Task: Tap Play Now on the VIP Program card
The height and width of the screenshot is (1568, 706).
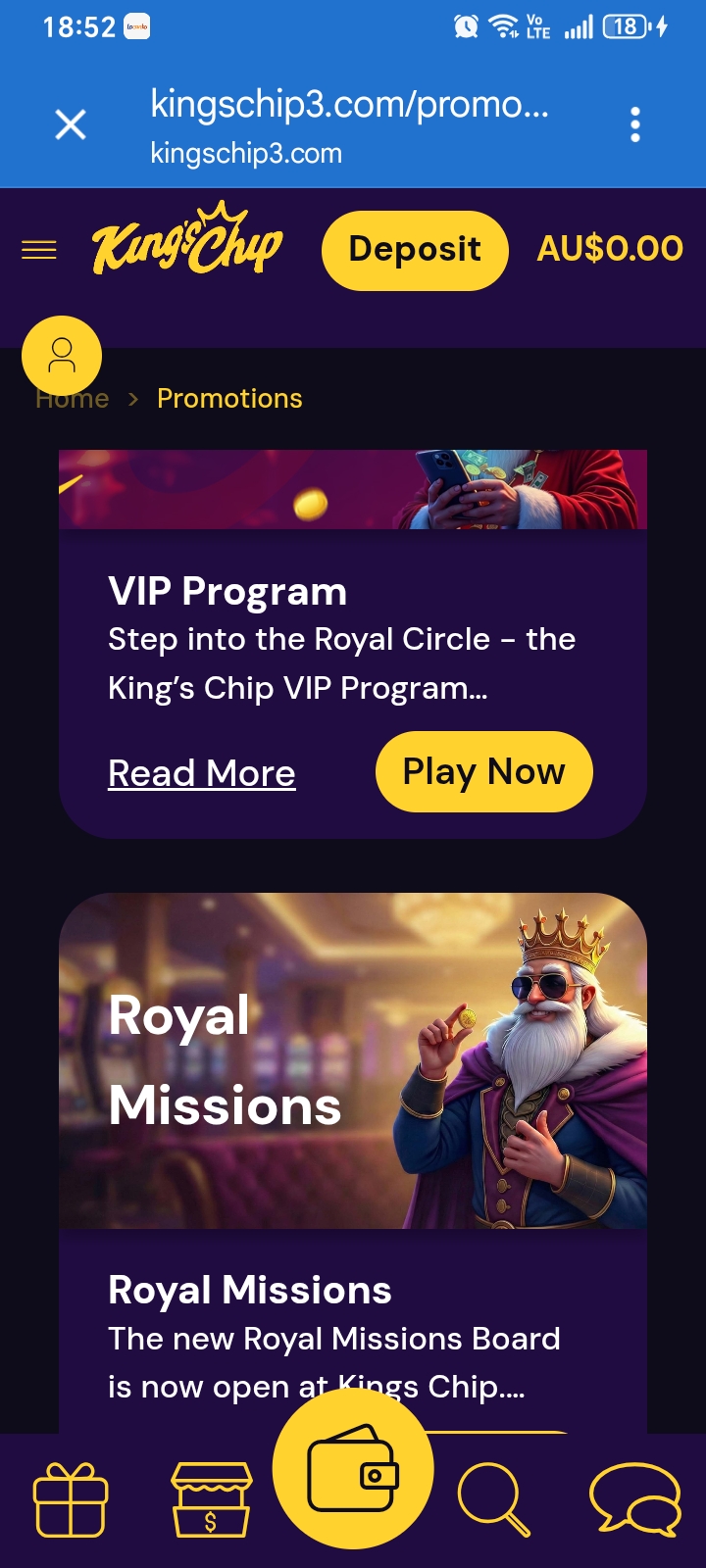Action: tap(484, 771)
